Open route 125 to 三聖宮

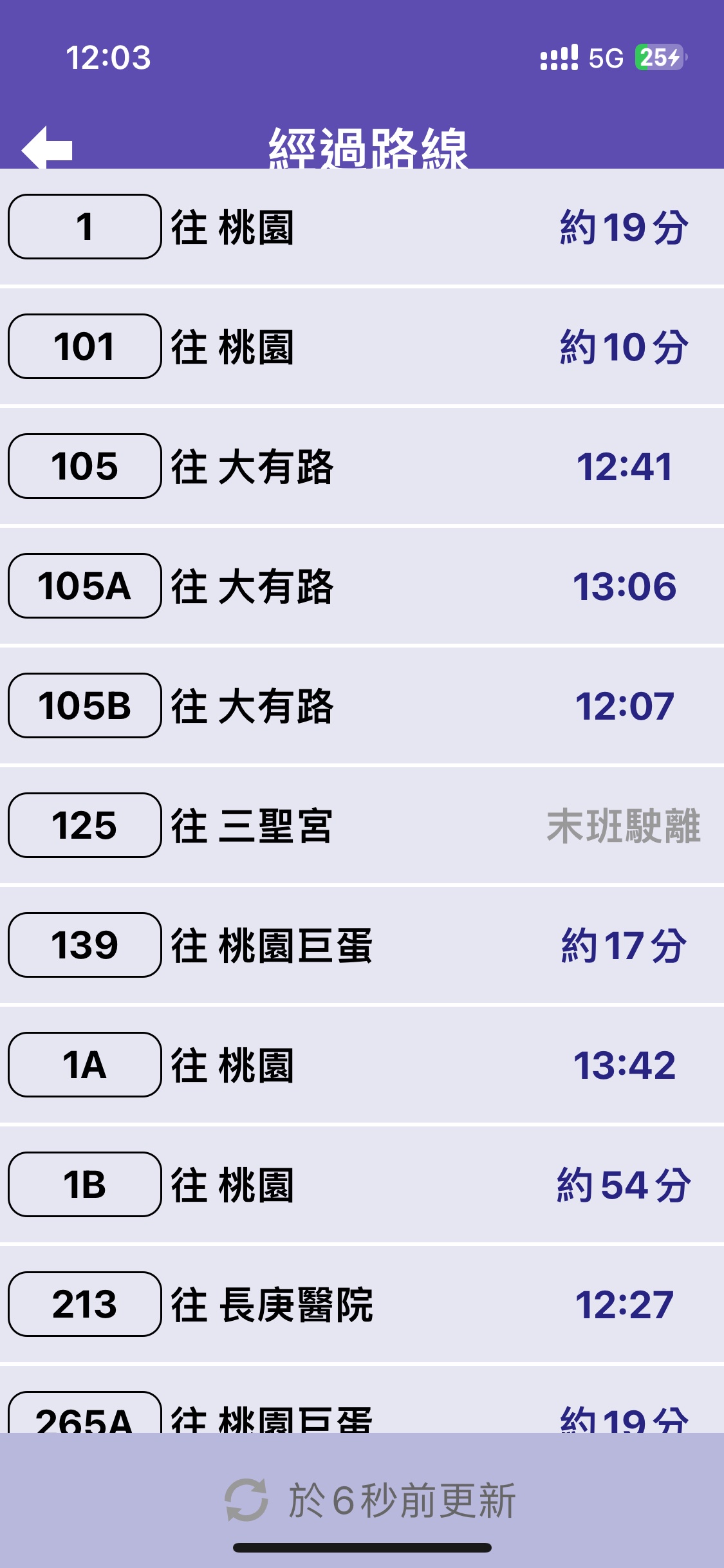tap(362, 825)
